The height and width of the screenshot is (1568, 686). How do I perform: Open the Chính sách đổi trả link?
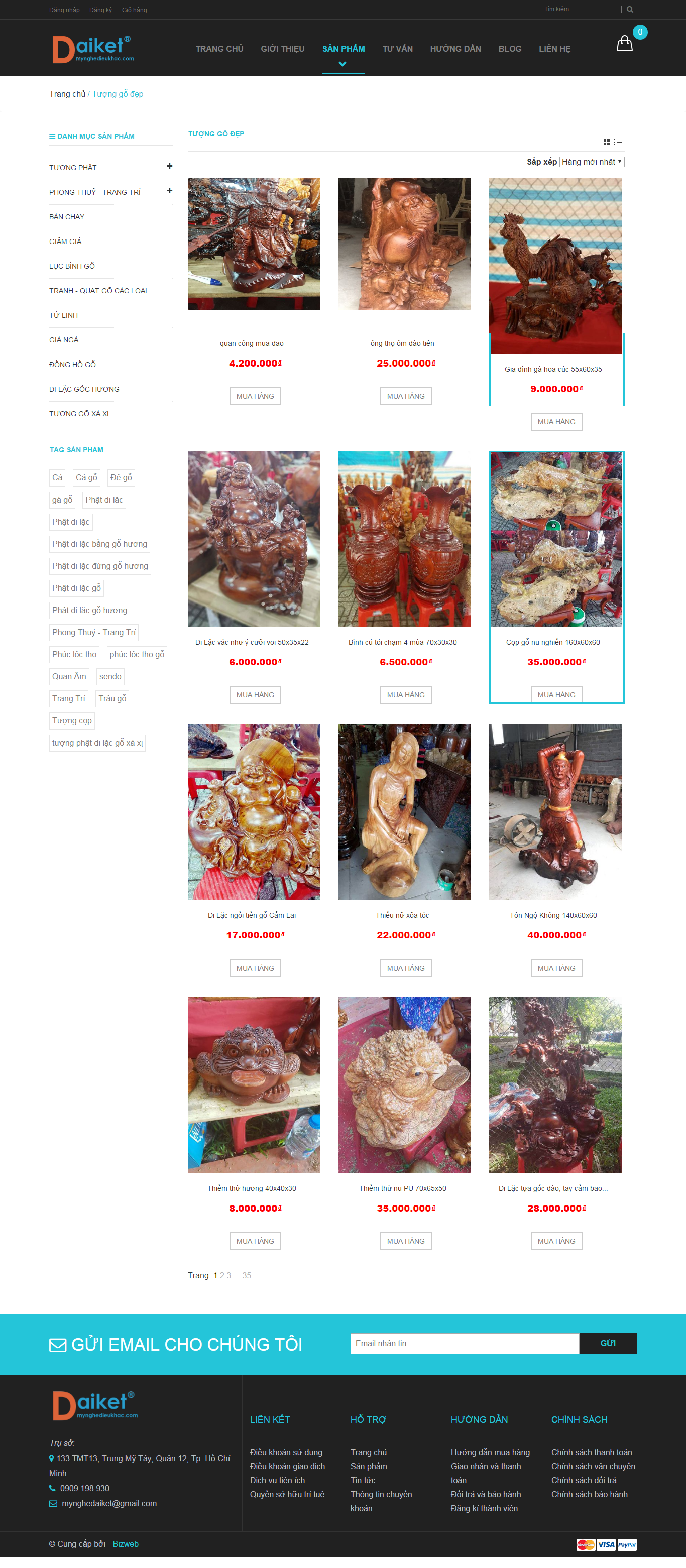click(583, 1480)
